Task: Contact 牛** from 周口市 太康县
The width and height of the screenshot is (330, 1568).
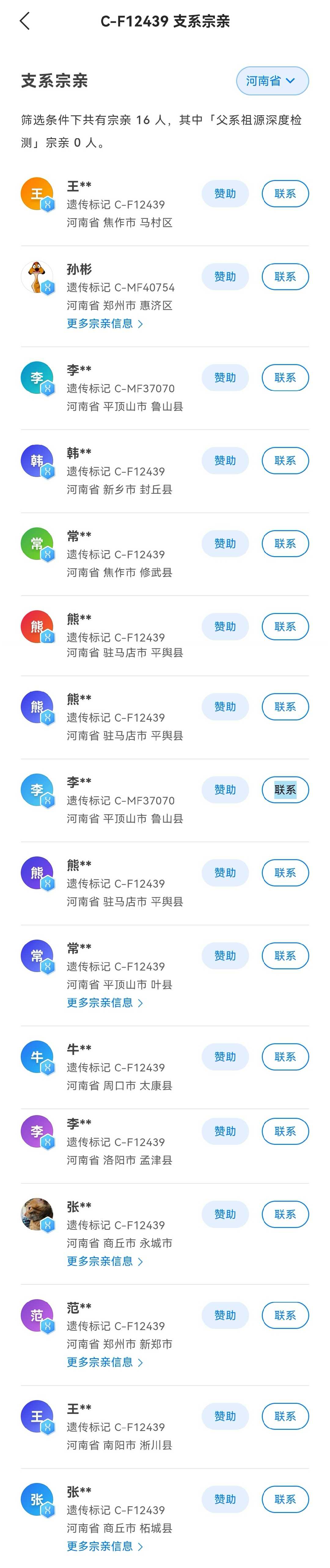Action: (285, 1057)
